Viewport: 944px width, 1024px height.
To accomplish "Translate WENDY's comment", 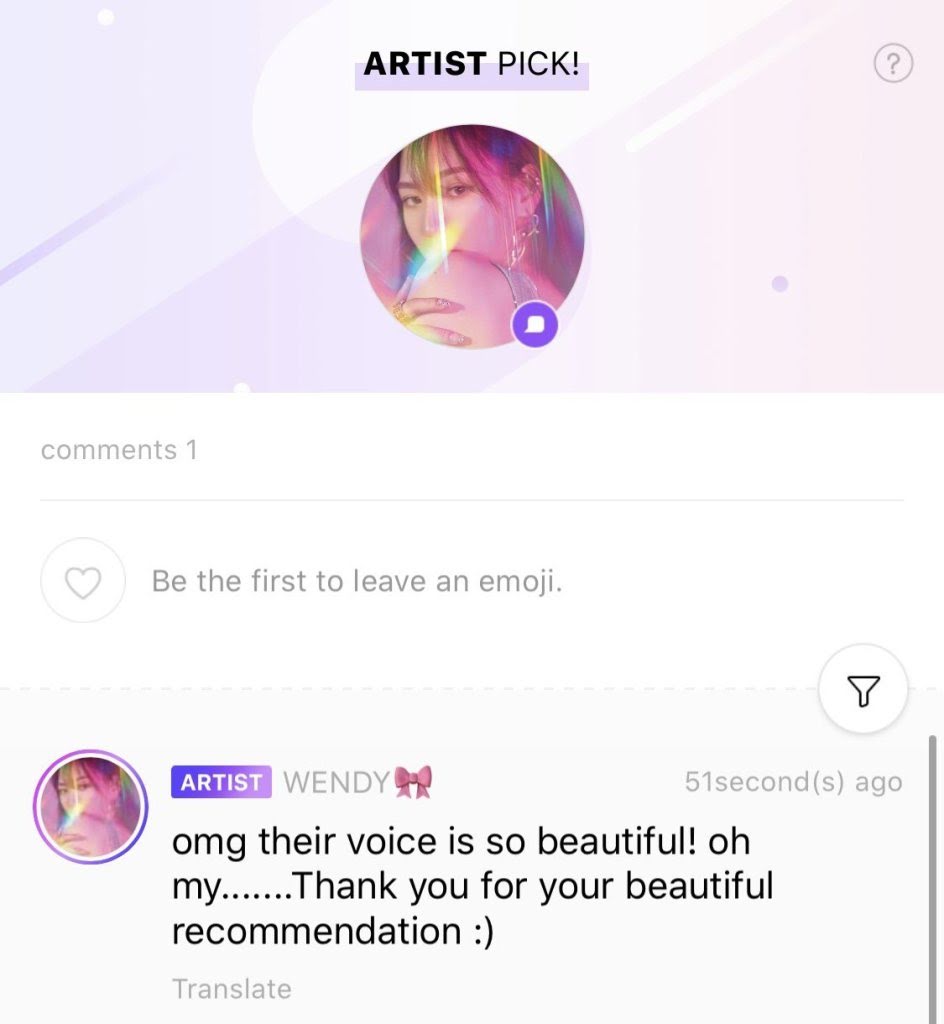I will tap(232, 989).
